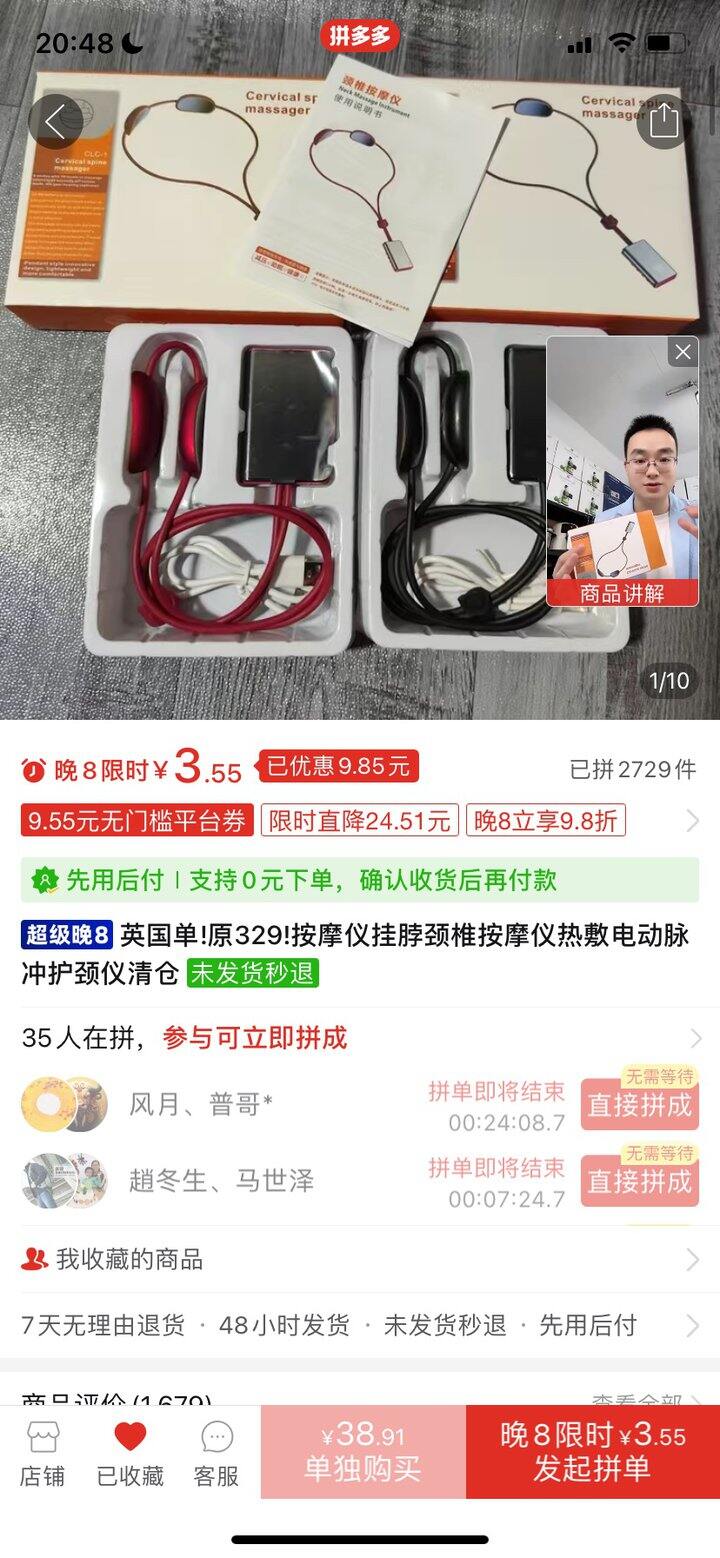
Task: Close the 商品讲解 video popup
Action: [x=683, y=352]
